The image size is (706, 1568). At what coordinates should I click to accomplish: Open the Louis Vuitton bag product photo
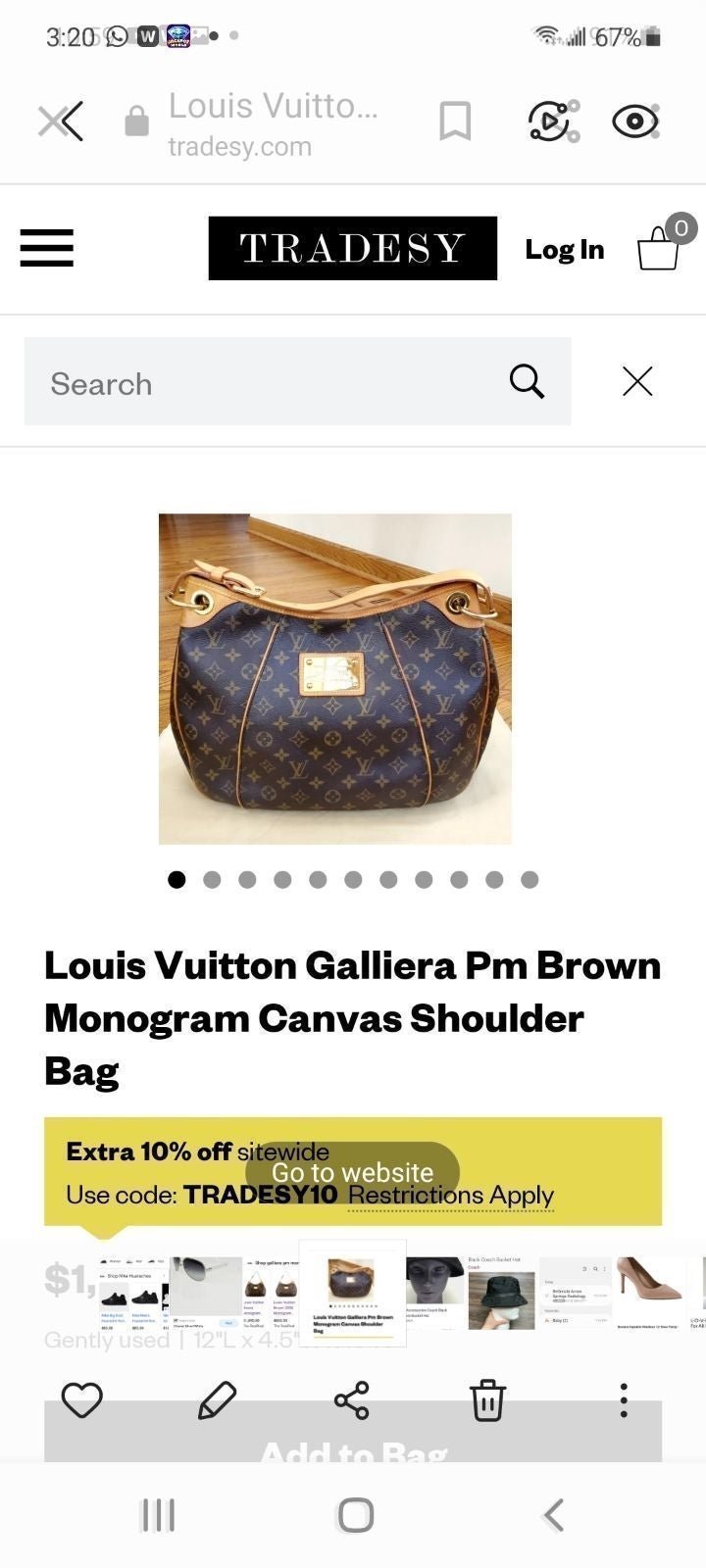(x=335, y=678)
